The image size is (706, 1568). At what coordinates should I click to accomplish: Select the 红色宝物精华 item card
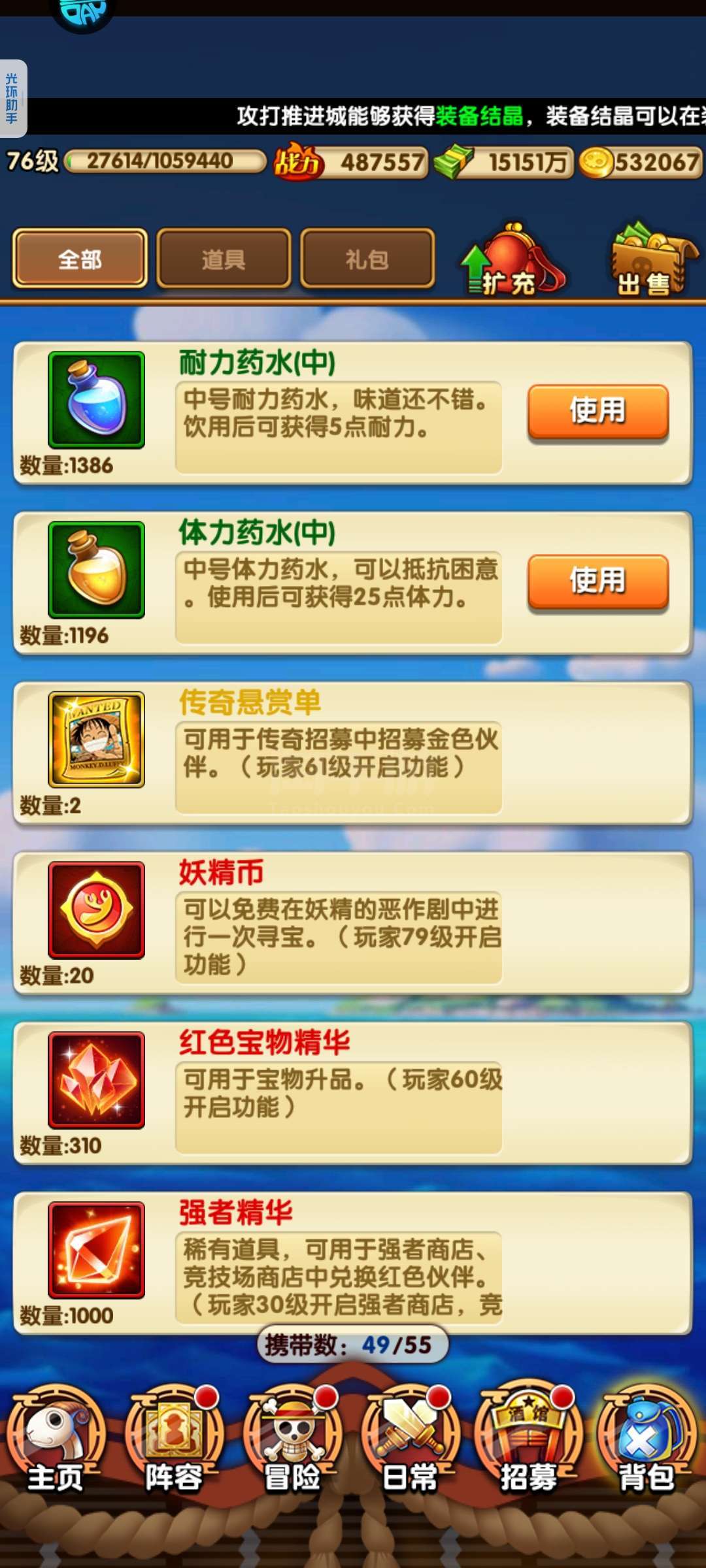pyautogui.click(x=352, y=1092)
